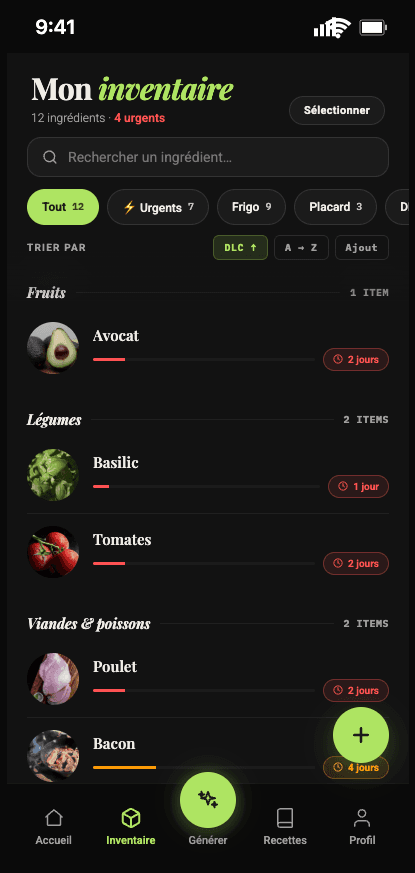
Task: Open the Profil tab
Action: (x=362, y=827)
